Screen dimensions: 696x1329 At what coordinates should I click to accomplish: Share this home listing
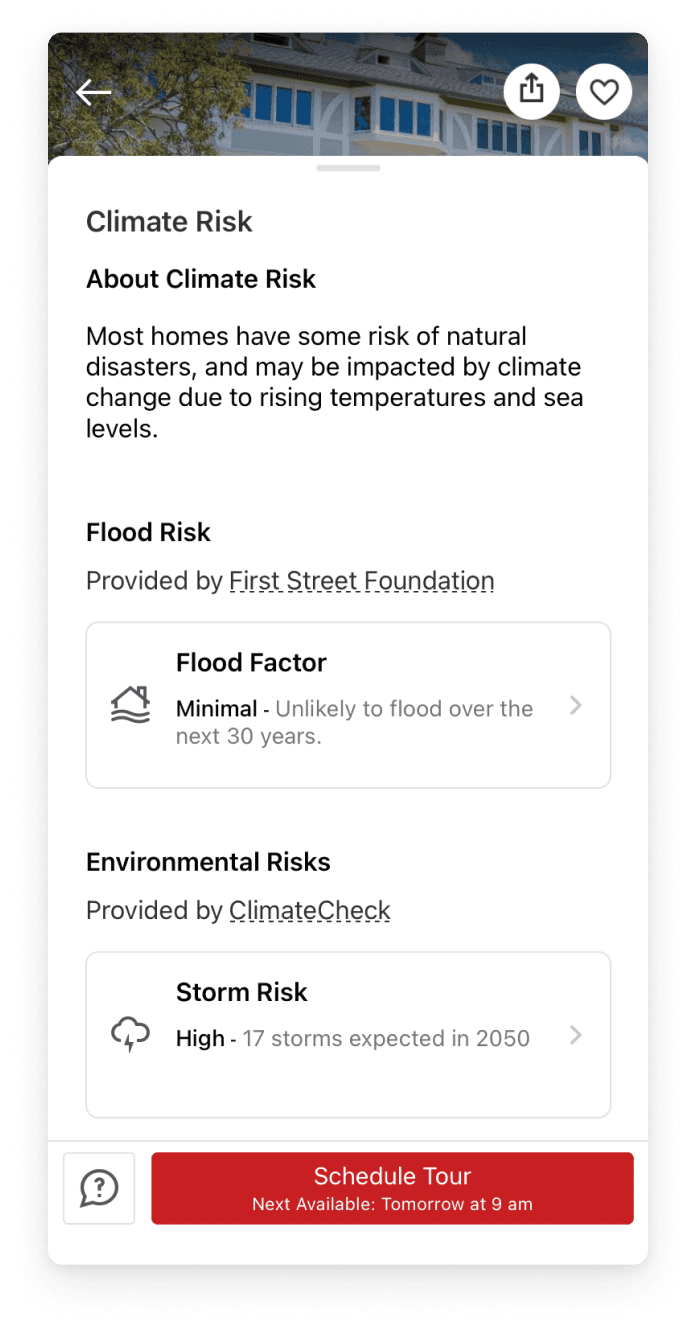point(532,91)
